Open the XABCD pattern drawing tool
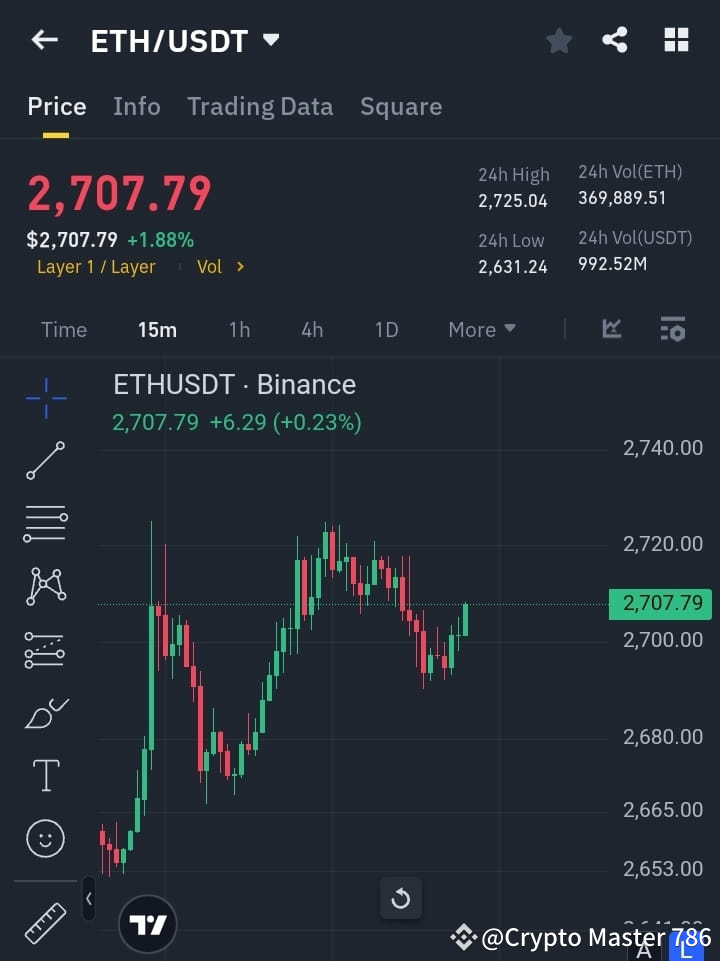720x961 pixels. 45,587
